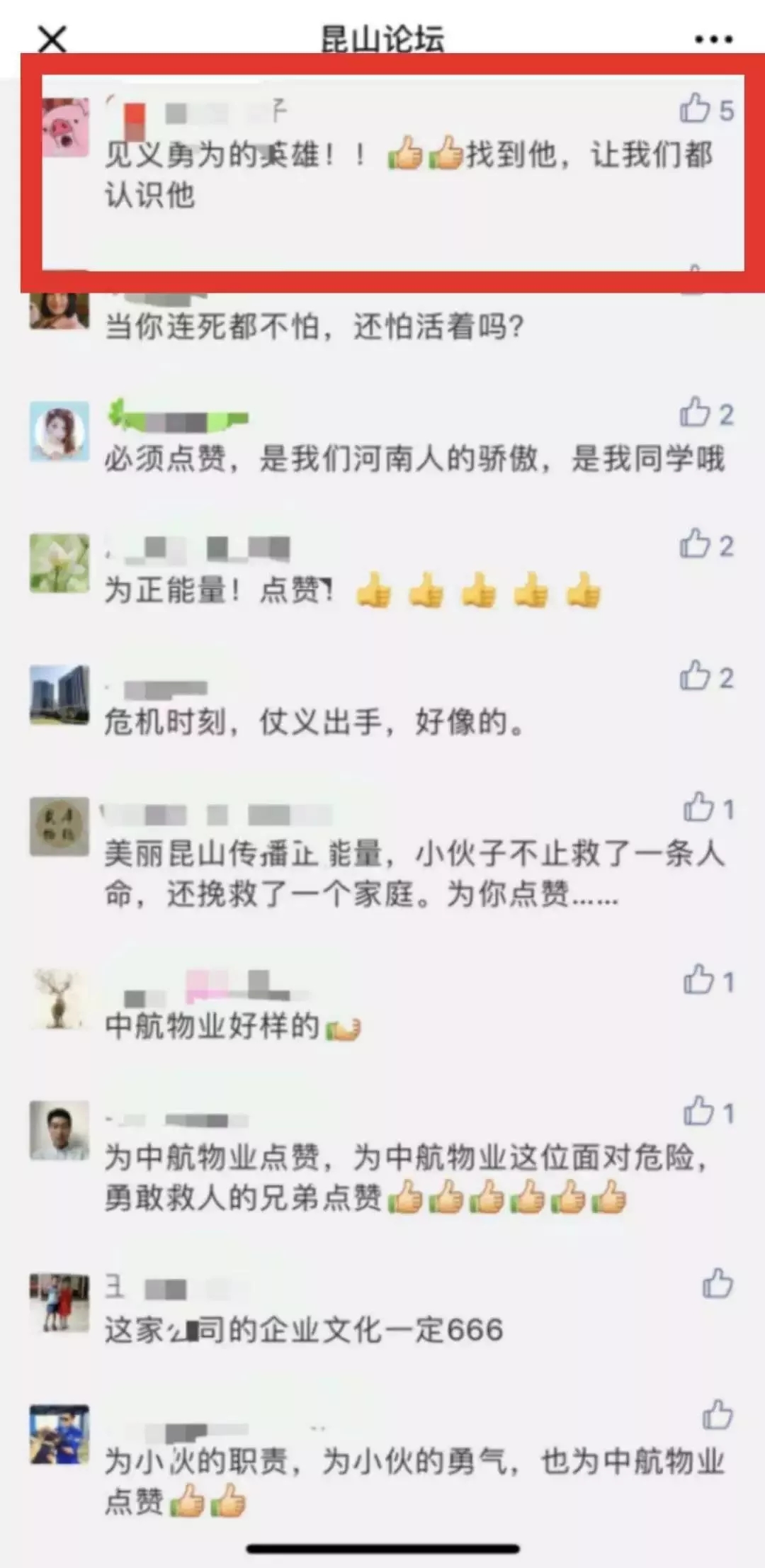This screenshot has height=1568, width=765.
Task: Open the avatar beside 必须点赞 comment
Action: tap(59, 431)
